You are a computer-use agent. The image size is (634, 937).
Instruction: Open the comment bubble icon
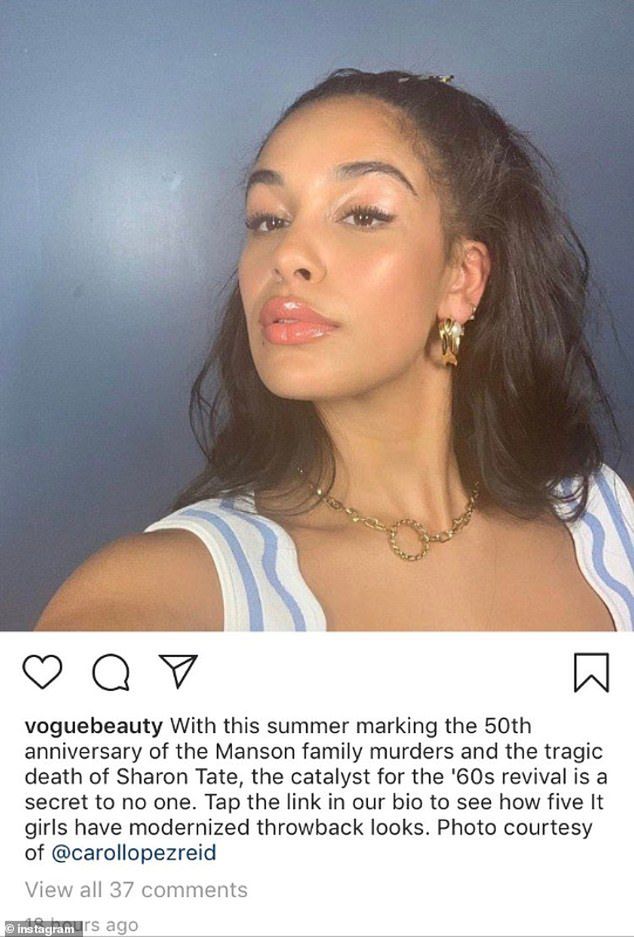pos(110,673)
